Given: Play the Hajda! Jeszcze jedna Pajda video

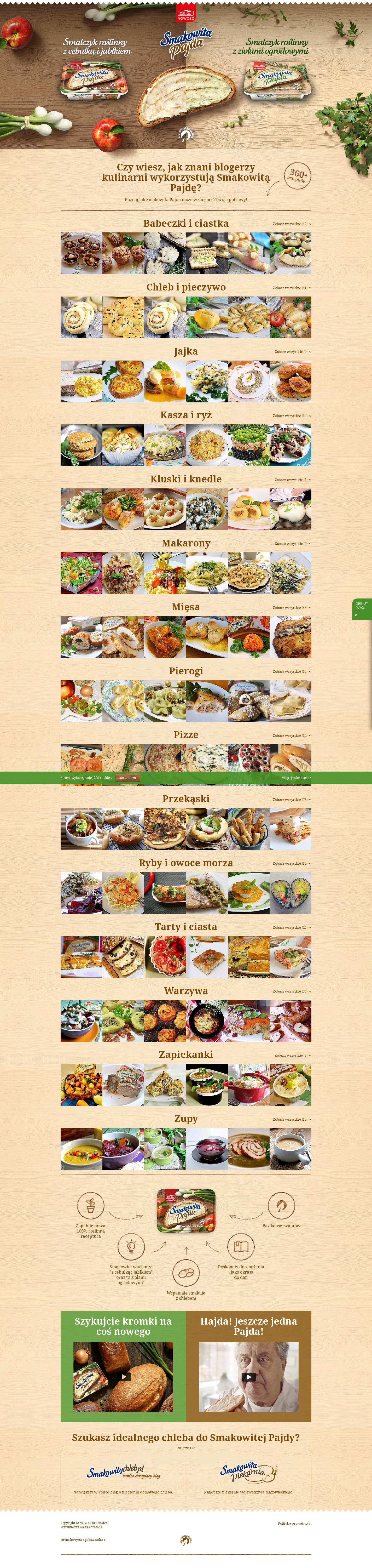Looking at the screenshot, I should tap(249, 1376).
